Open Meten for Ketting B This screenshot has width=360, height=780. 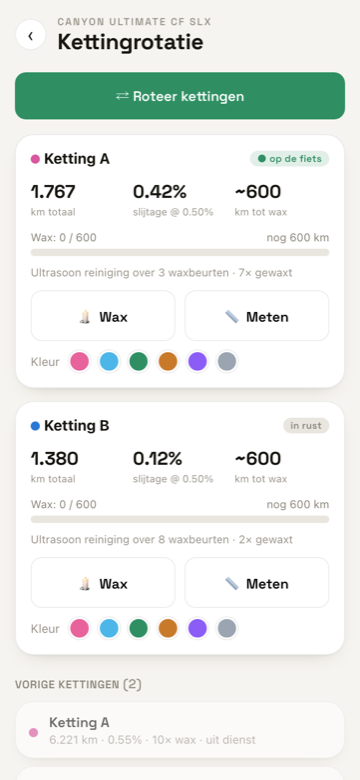click(x=257, y=583)
